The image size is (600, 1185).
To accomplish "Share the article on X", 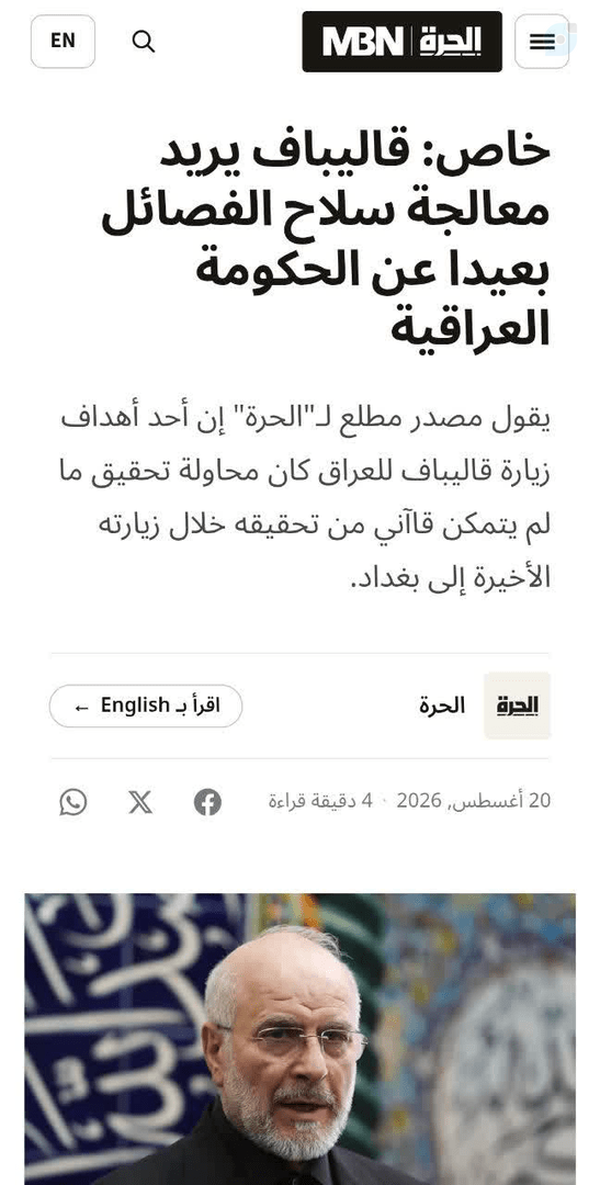I will point(141,802).
